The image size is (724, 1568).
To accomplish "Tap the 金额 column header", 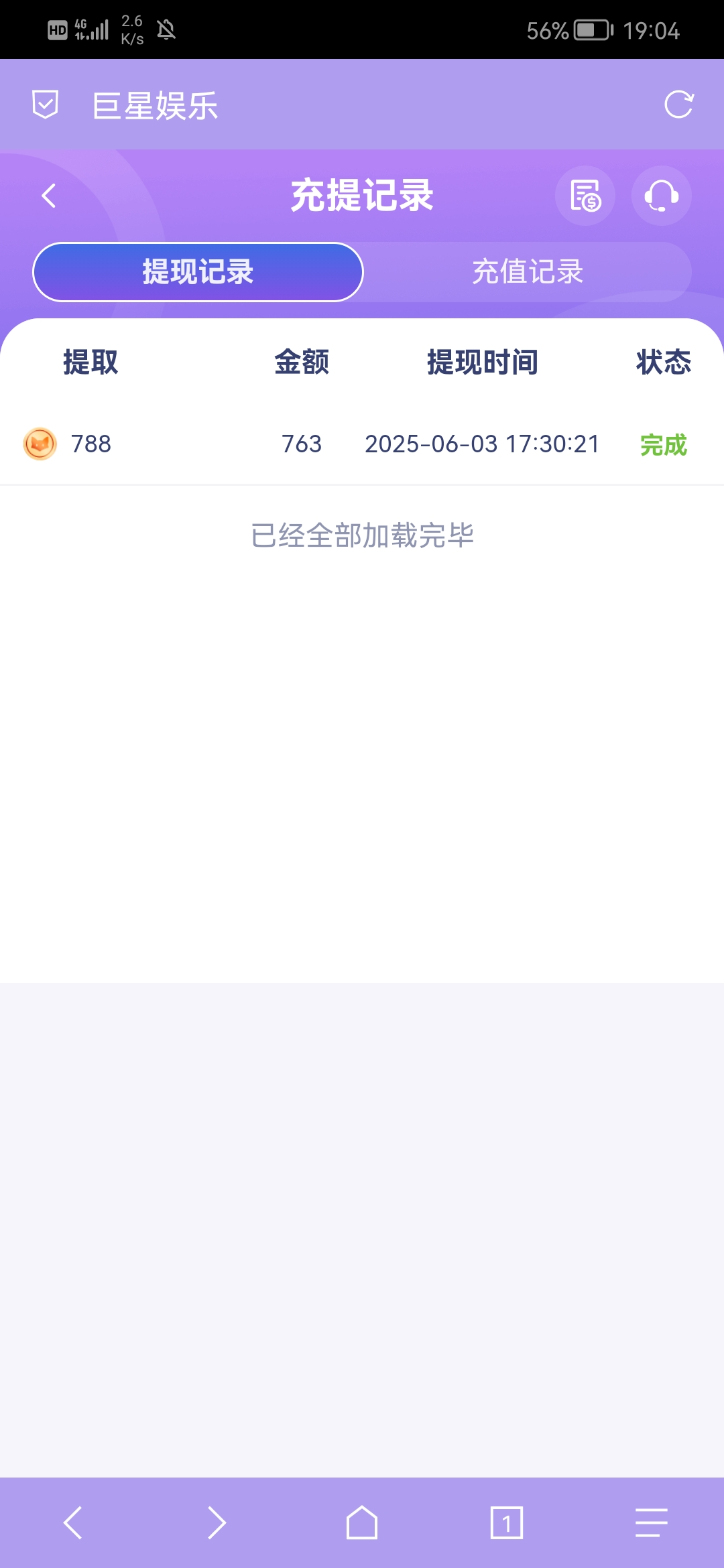I will click(x=301, y=363).
